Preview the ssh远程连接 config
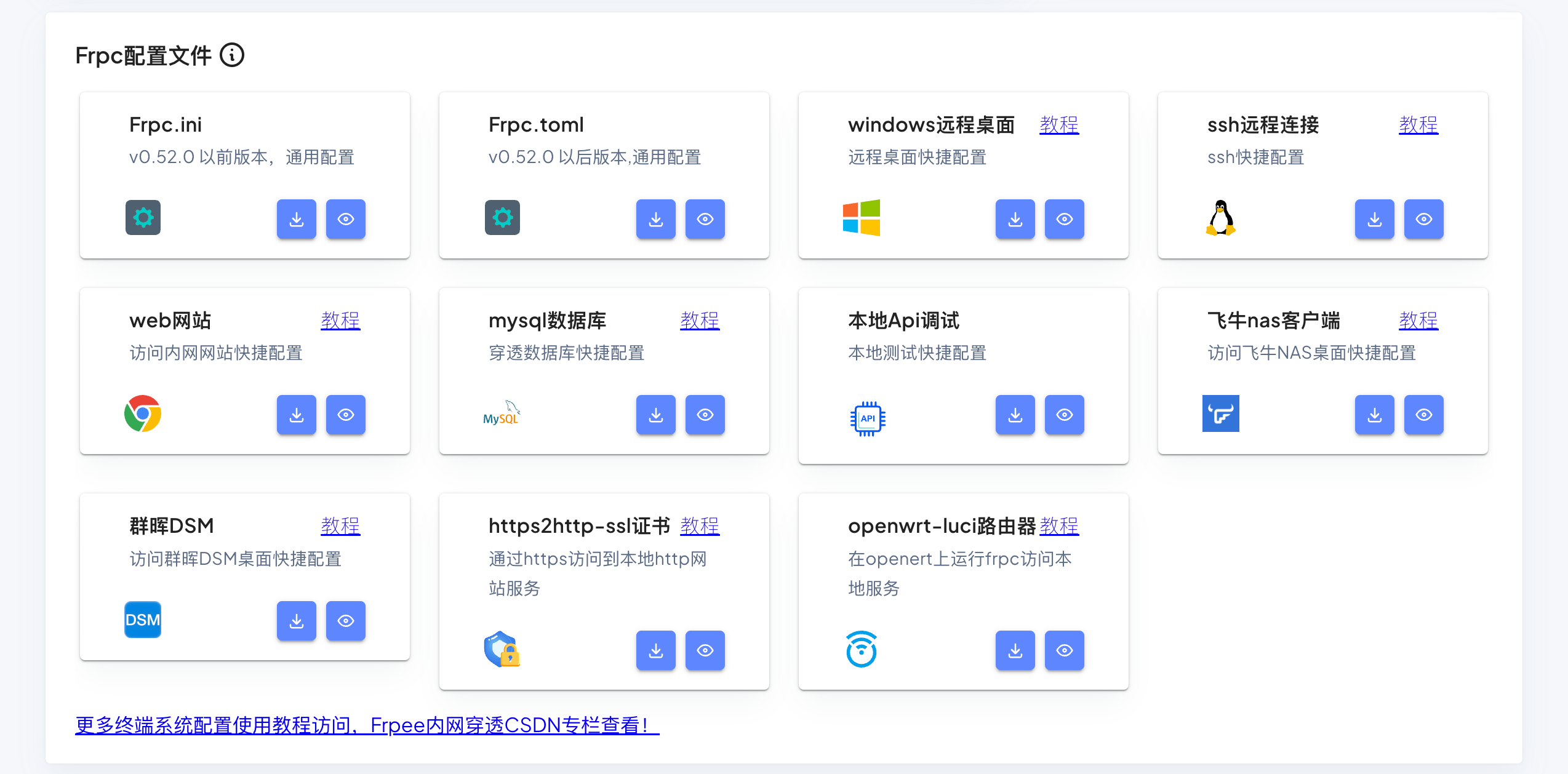The image size is (1568, 774). (1423, 219)
